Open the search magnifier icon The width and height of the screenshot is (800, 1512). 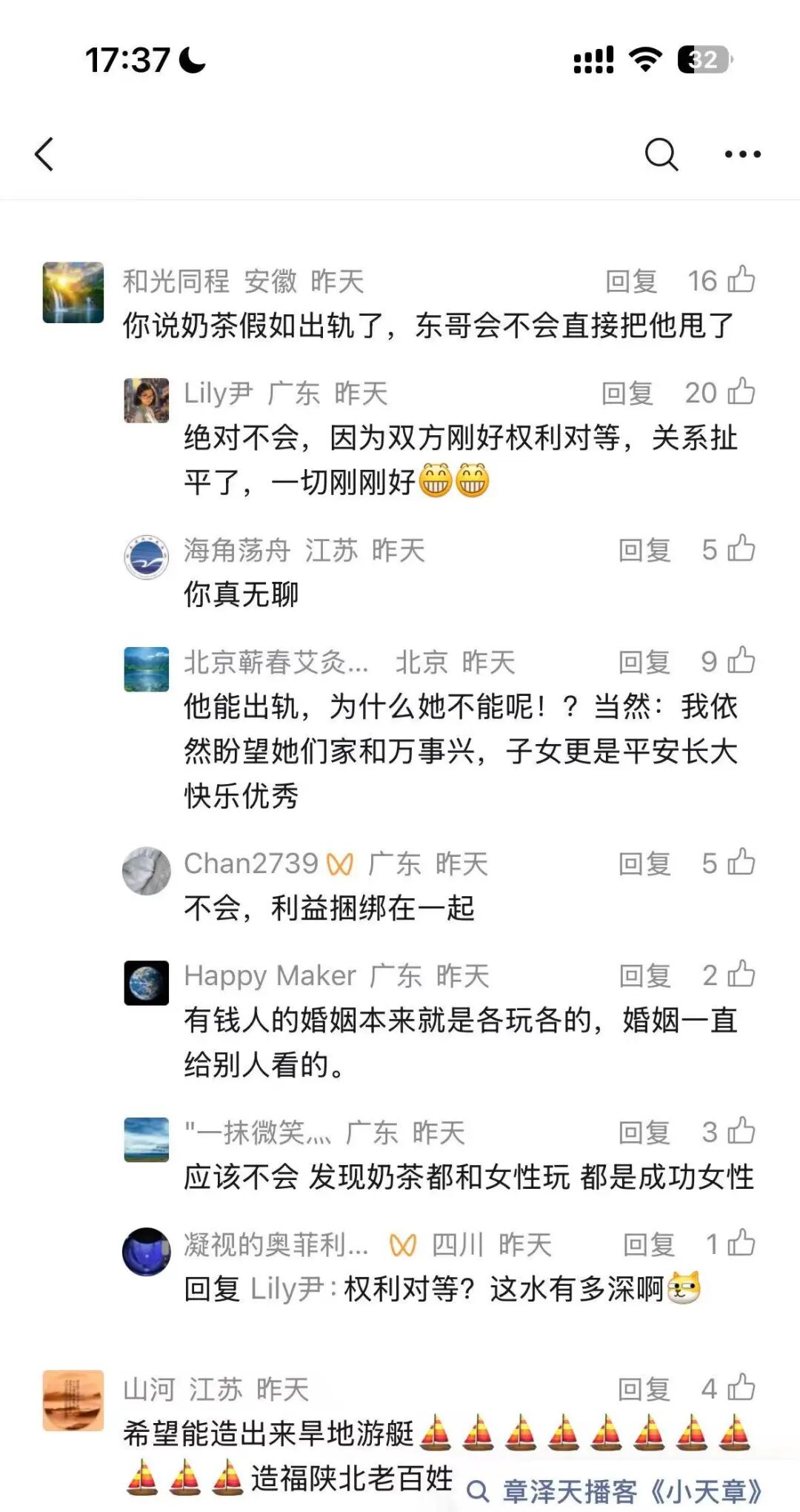pyautogui.click(x=661, y=154)
